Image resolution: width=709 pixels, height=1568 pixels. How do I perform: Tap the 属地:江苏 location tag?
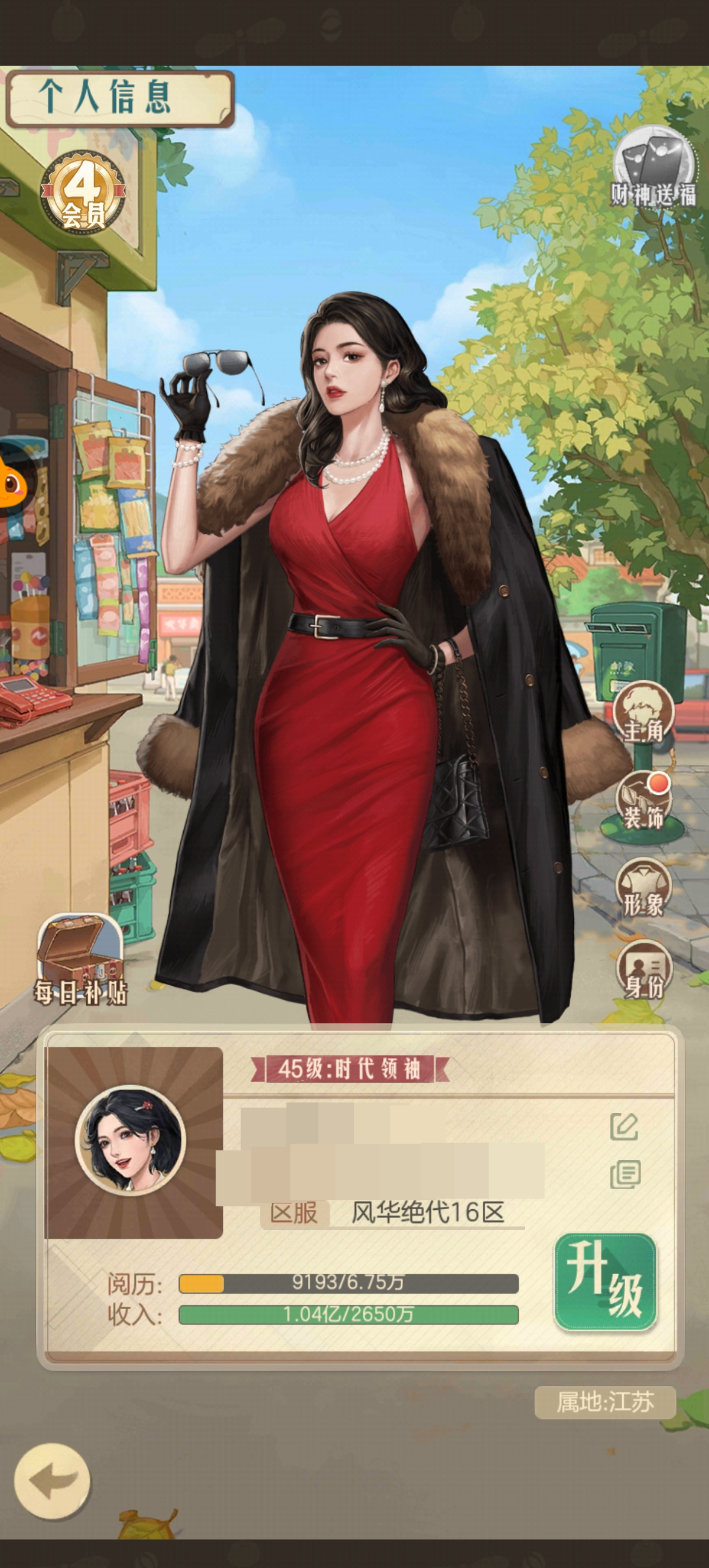click(x=605, y=1403)
